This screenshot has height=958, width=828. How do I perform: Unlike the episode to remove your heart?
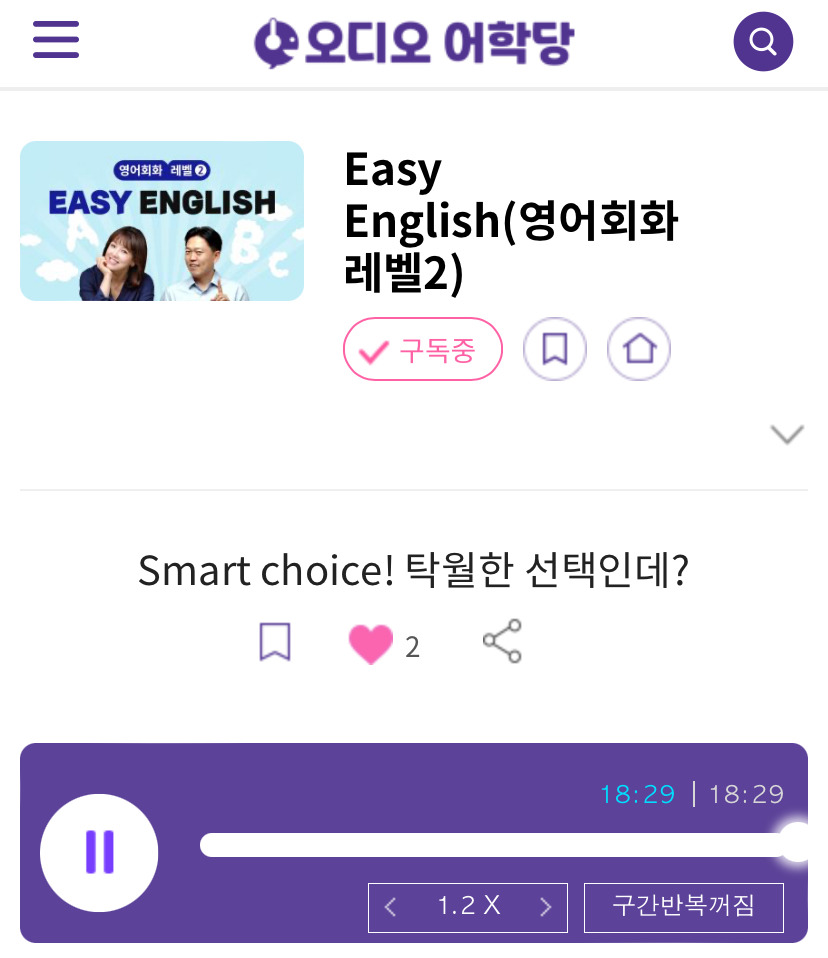click(x=371, y=643)
